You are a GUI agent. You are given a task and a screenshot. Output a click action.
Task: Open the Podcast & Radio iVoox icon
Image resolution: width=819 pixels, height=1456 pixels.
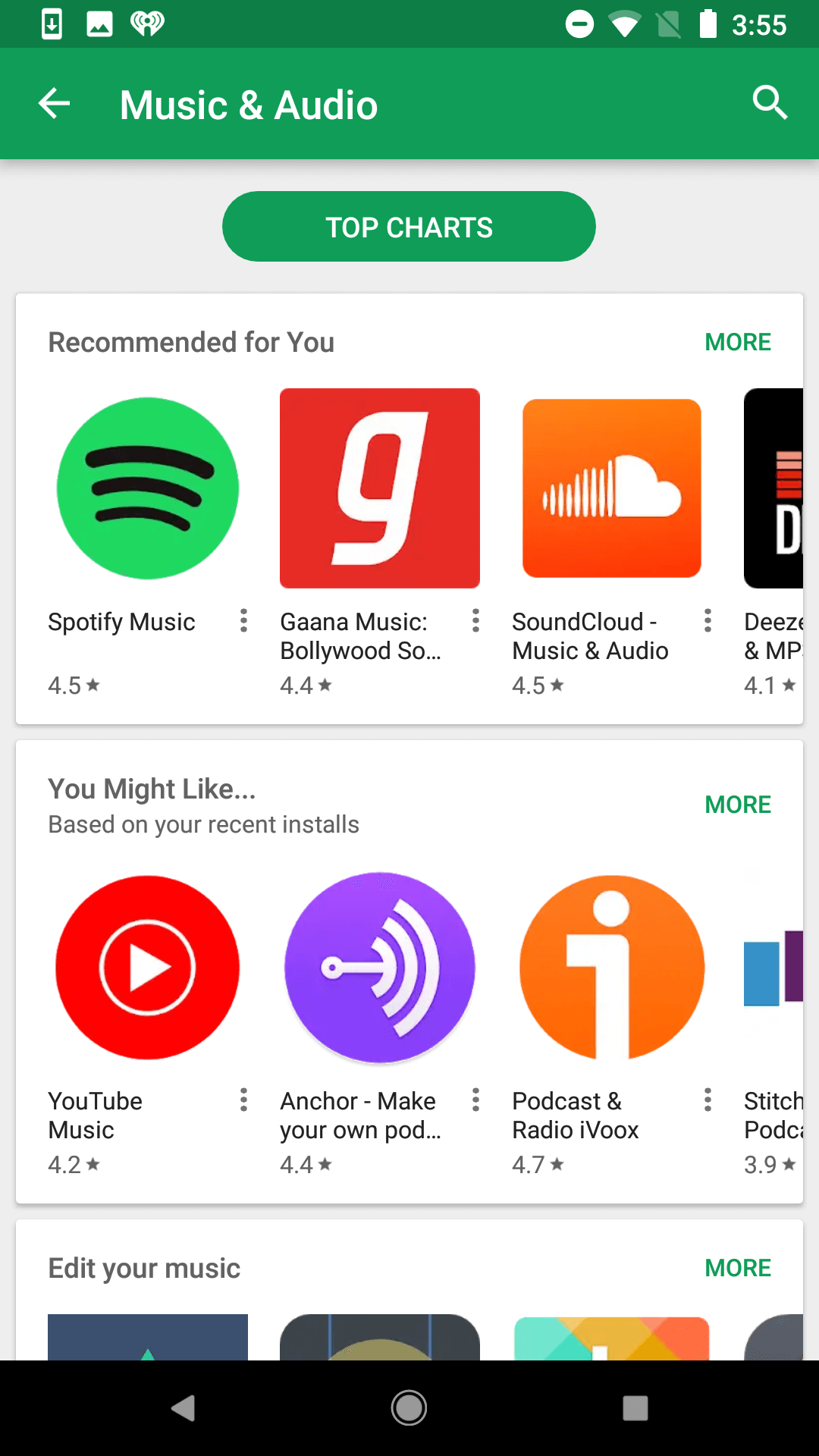[611, 967]
